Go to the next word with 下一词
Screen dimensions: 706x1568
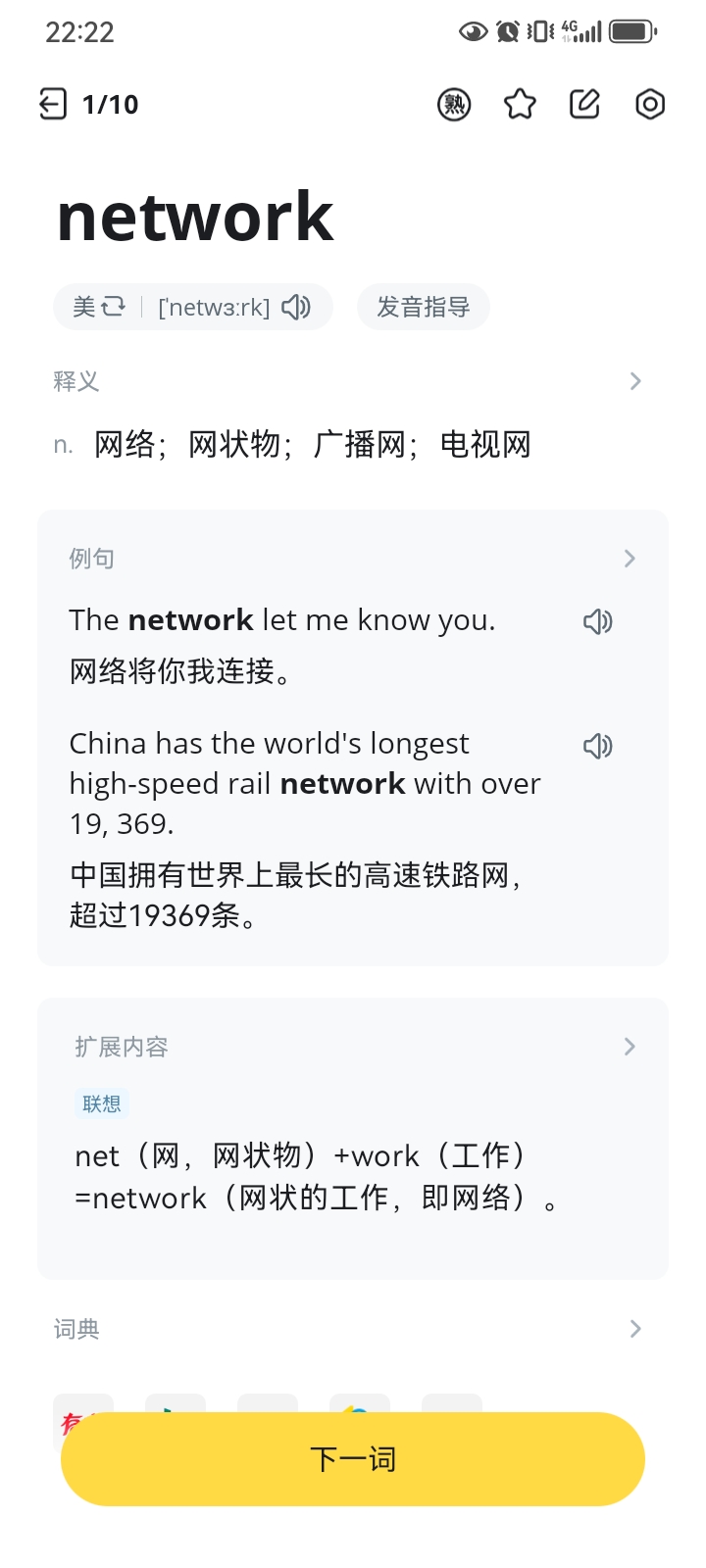[353, 1459]
